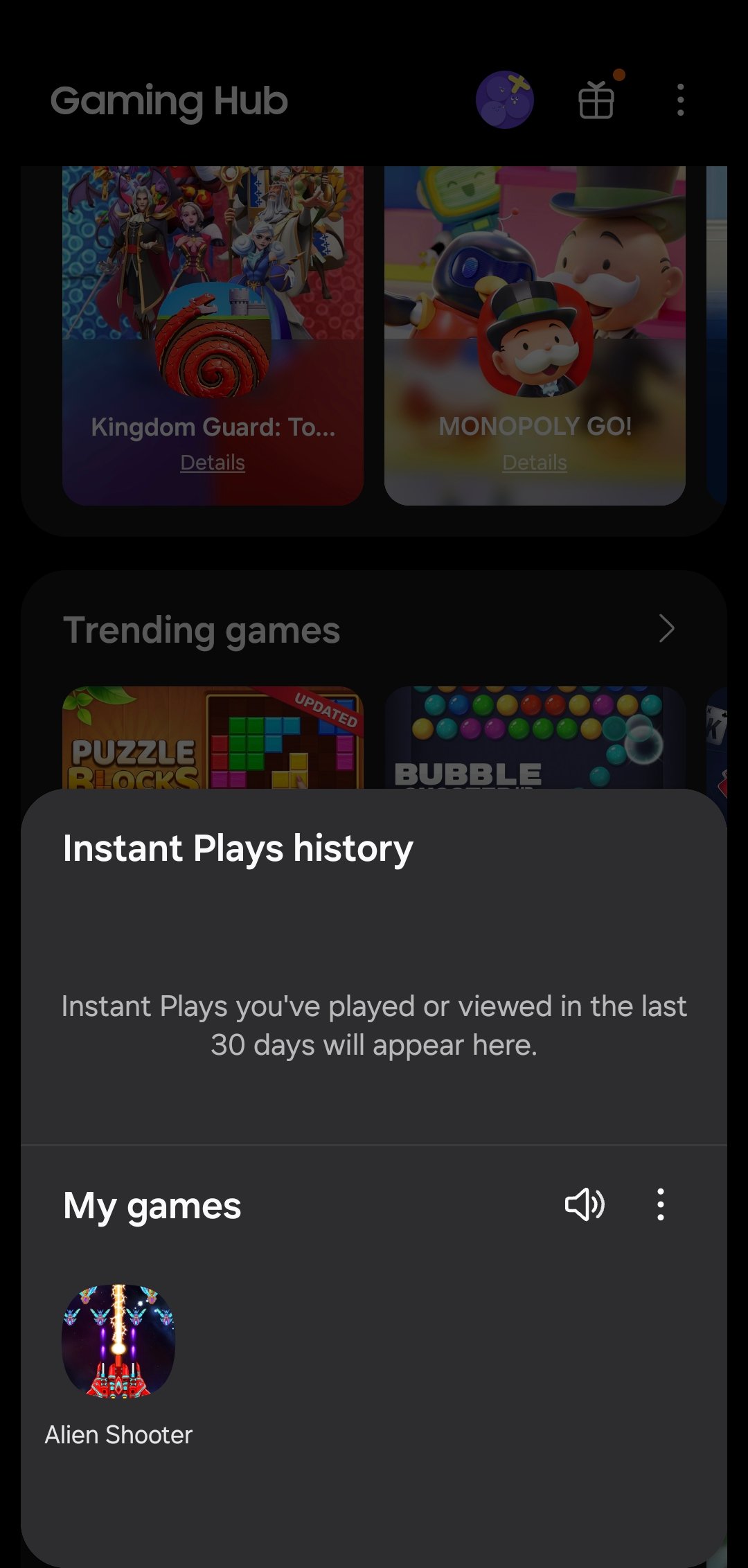Open the My games options menu
This screenshot has height=1568, width=748.
point(661,1204)
